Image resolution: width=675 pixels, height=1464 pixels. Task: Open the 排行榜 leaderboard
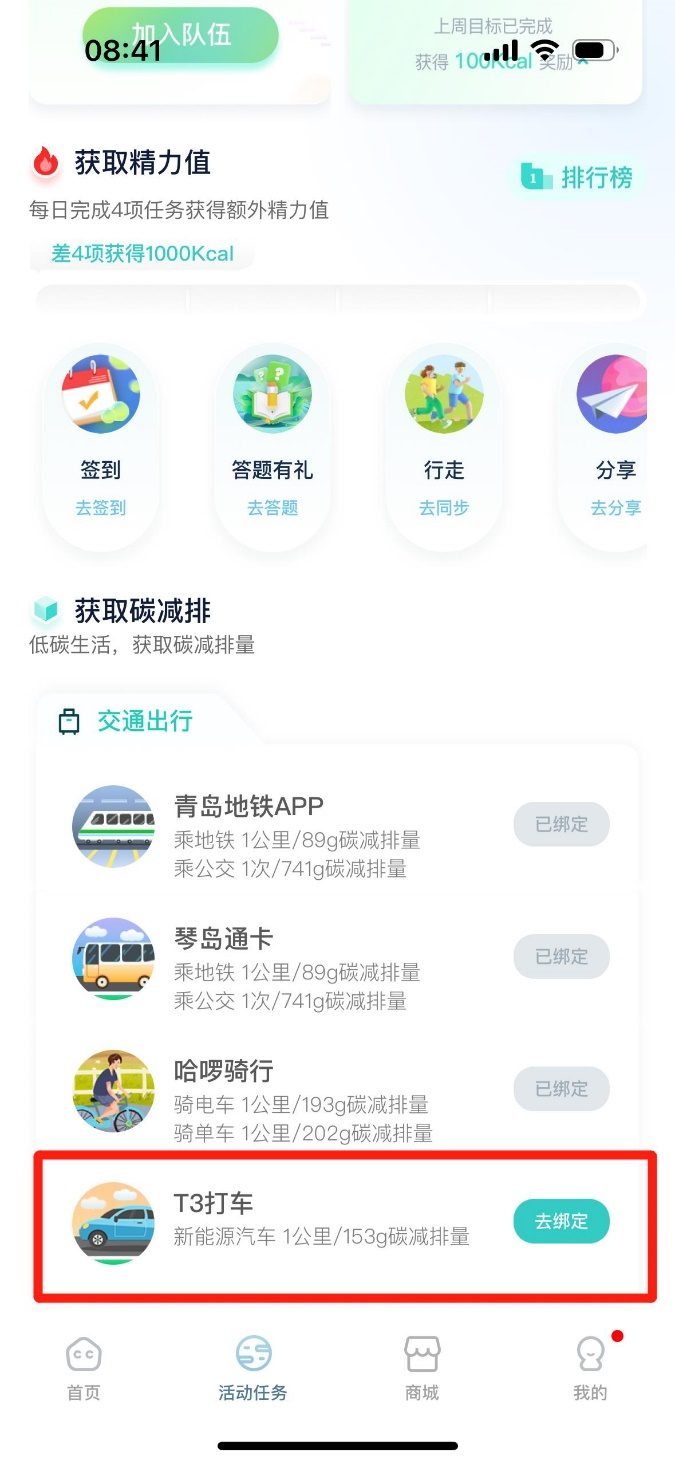pyautogui.click(x=579, y=178)
